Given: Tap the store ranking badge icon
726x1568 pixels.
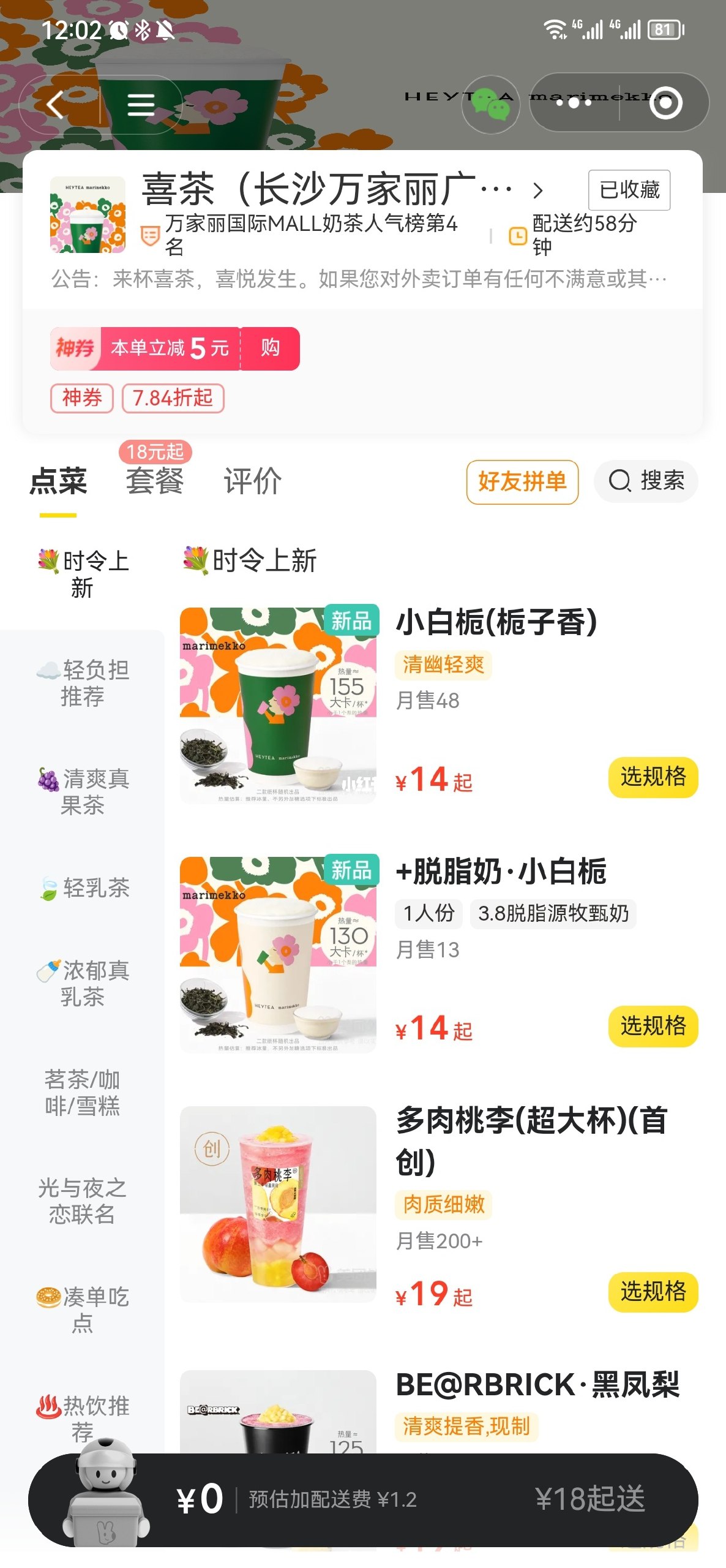Looking at the screenshot, I should (149, 235).
